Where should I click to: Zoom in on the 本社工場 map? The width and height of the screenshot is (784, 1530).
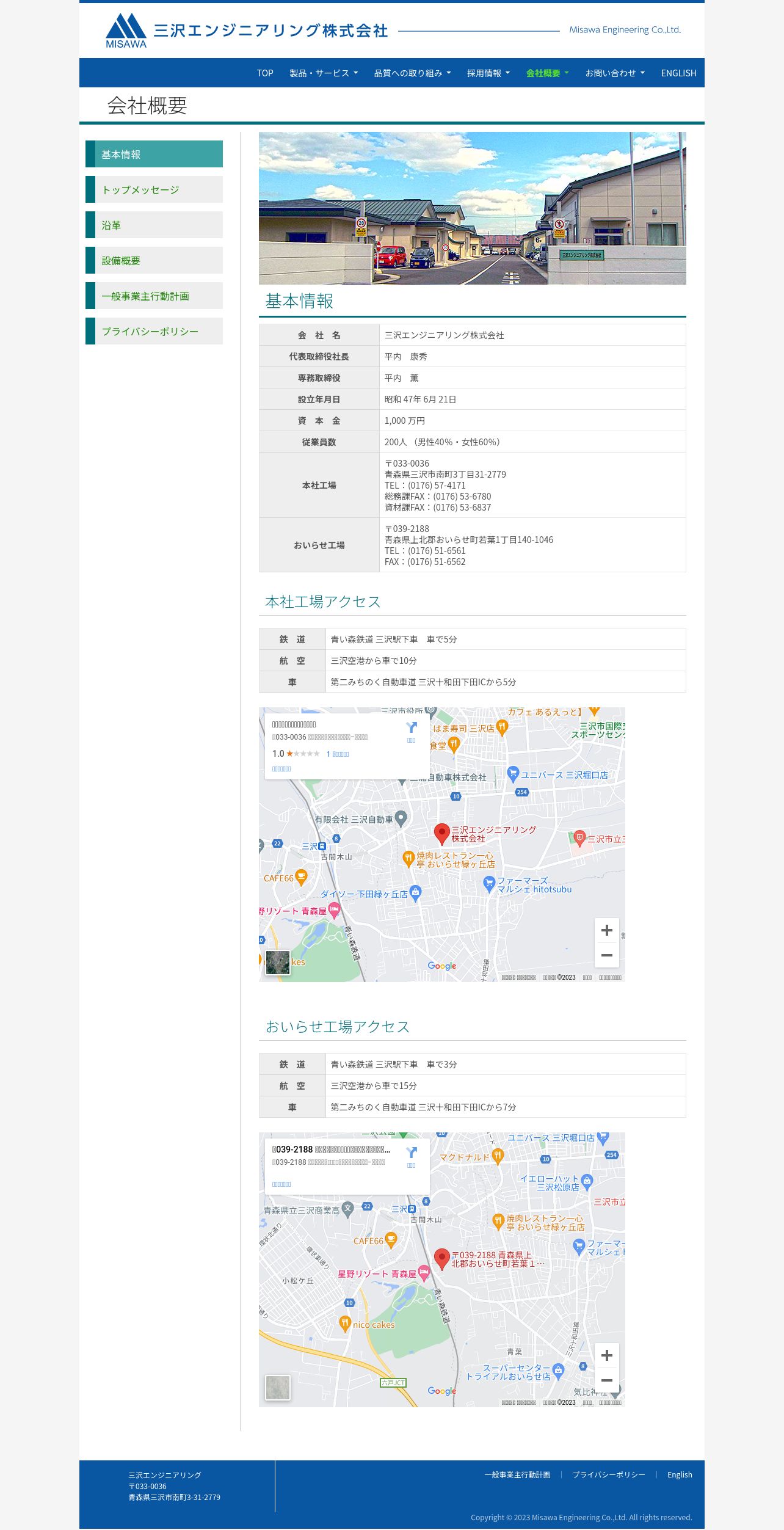pyautogui.click(x=607, y=930)
